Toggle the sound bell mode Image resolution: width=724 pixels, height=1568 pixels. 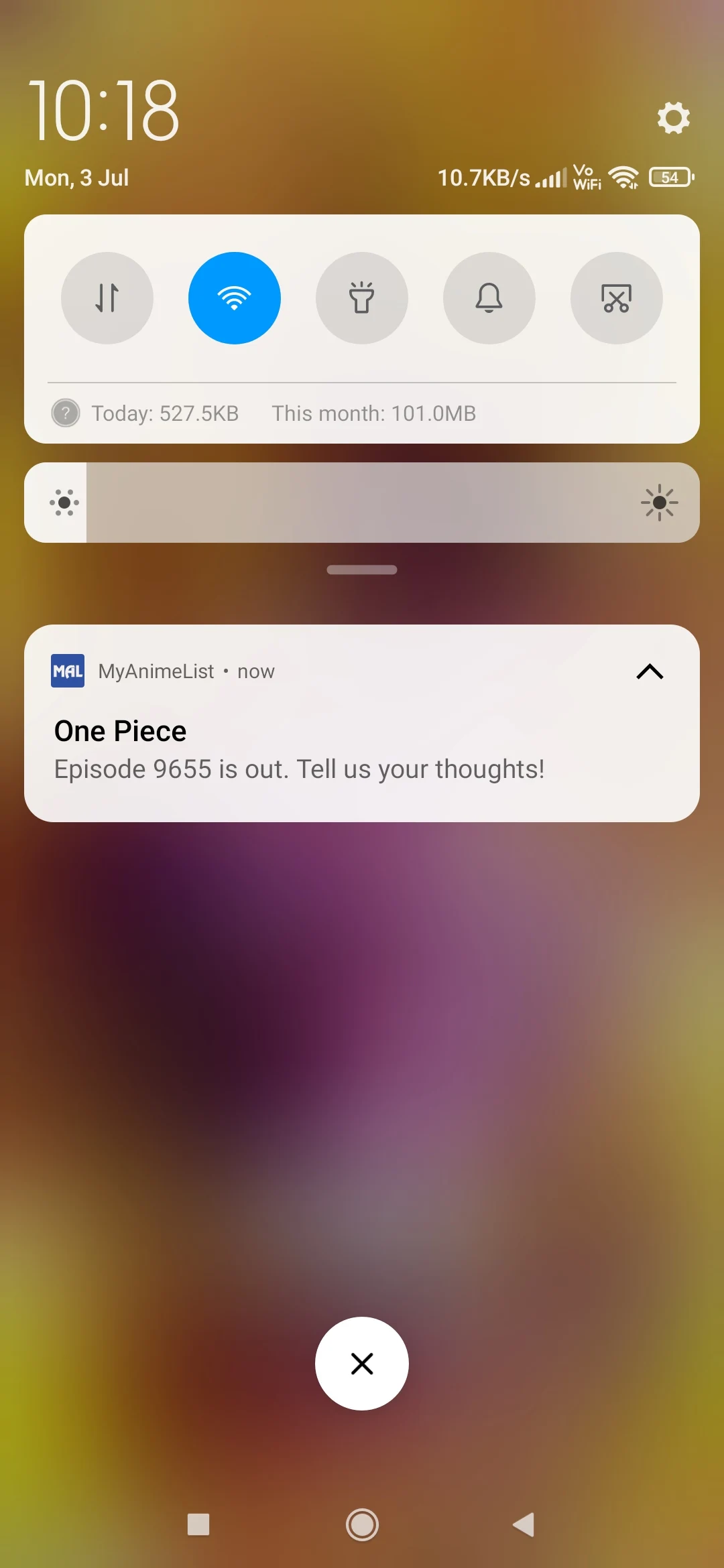(489, 298)
